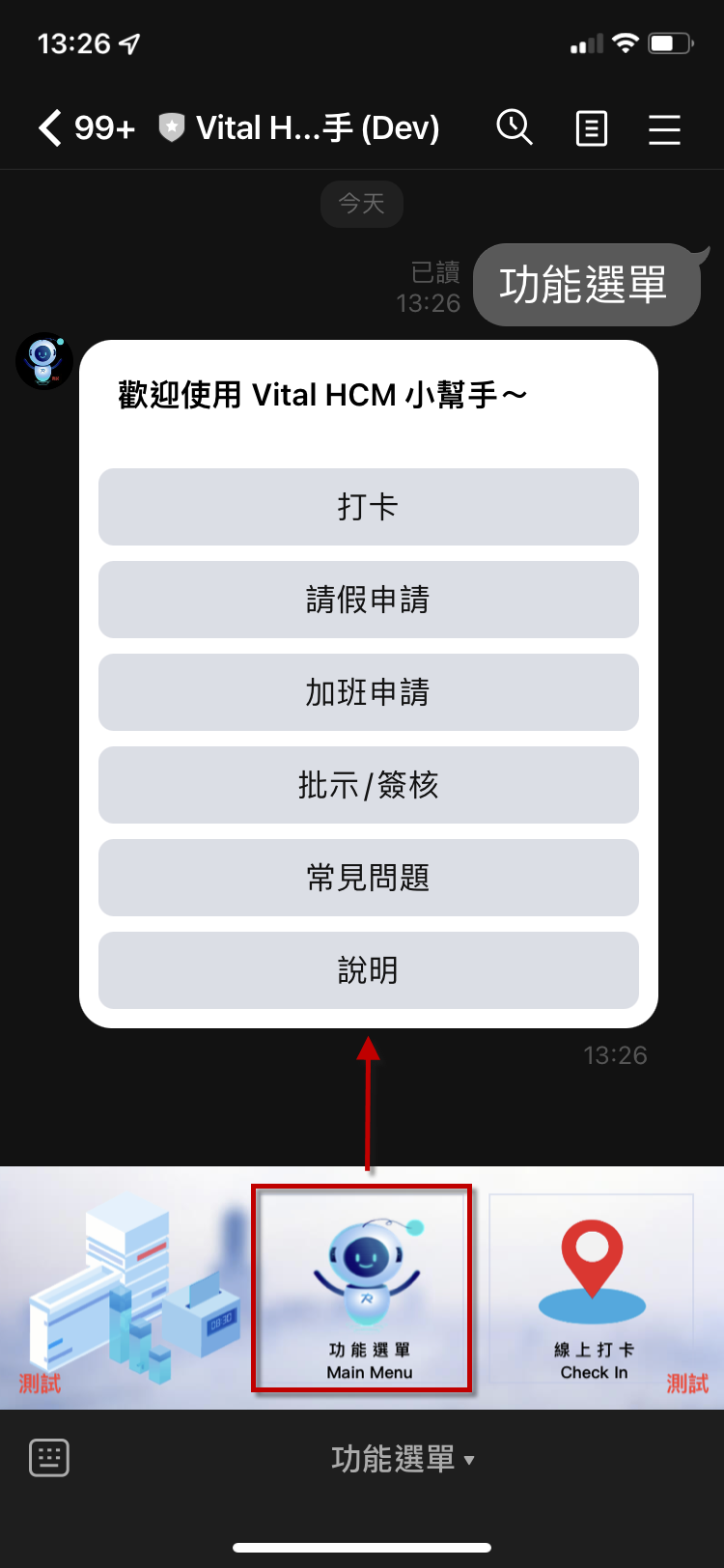Image resolution: width=724 pixels, height=1568 pixels.
Task: Open the 說明 help option
Action: (x=368, y=970)
